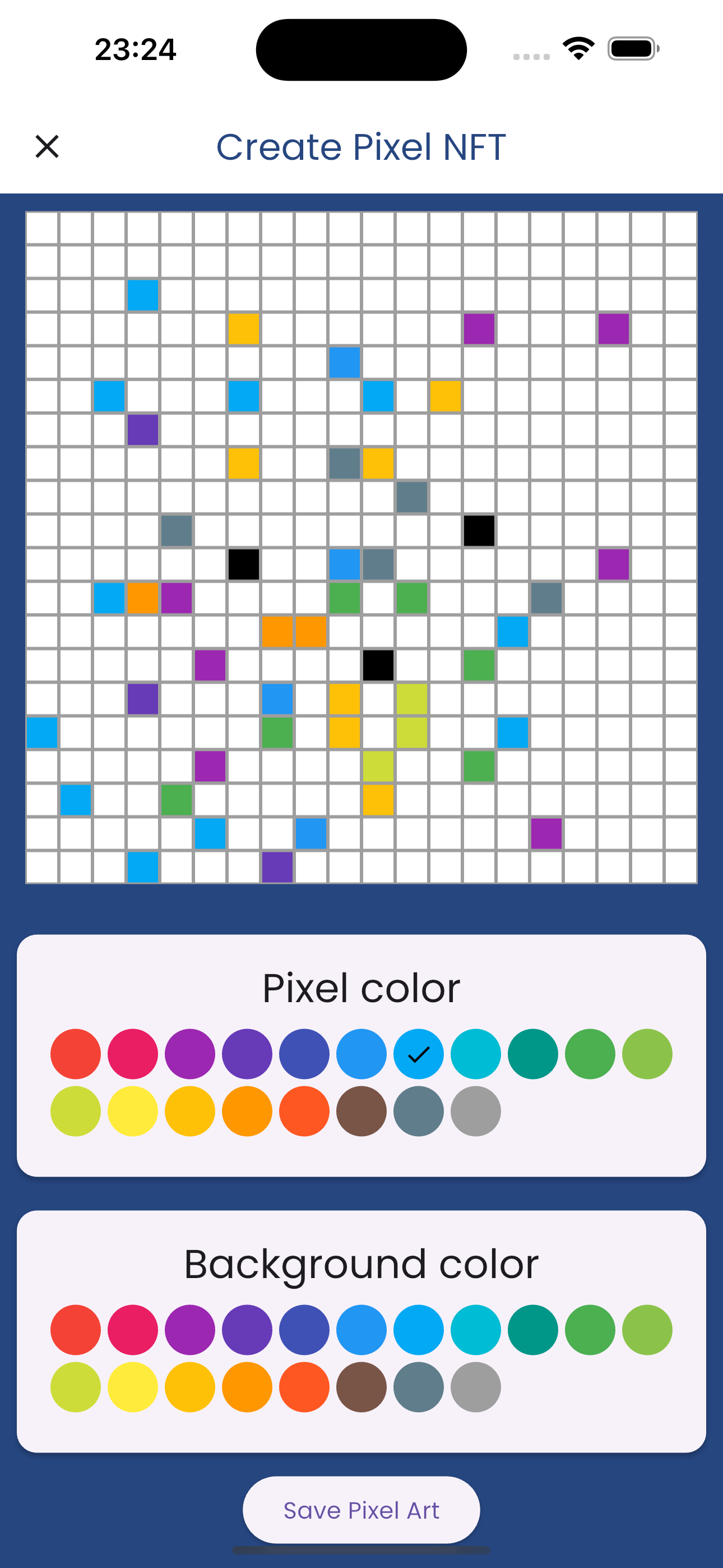Viewport: 723px width, 1568px height.
Task: Choose yellow pixel color swatch
Action: [133, 1112]
